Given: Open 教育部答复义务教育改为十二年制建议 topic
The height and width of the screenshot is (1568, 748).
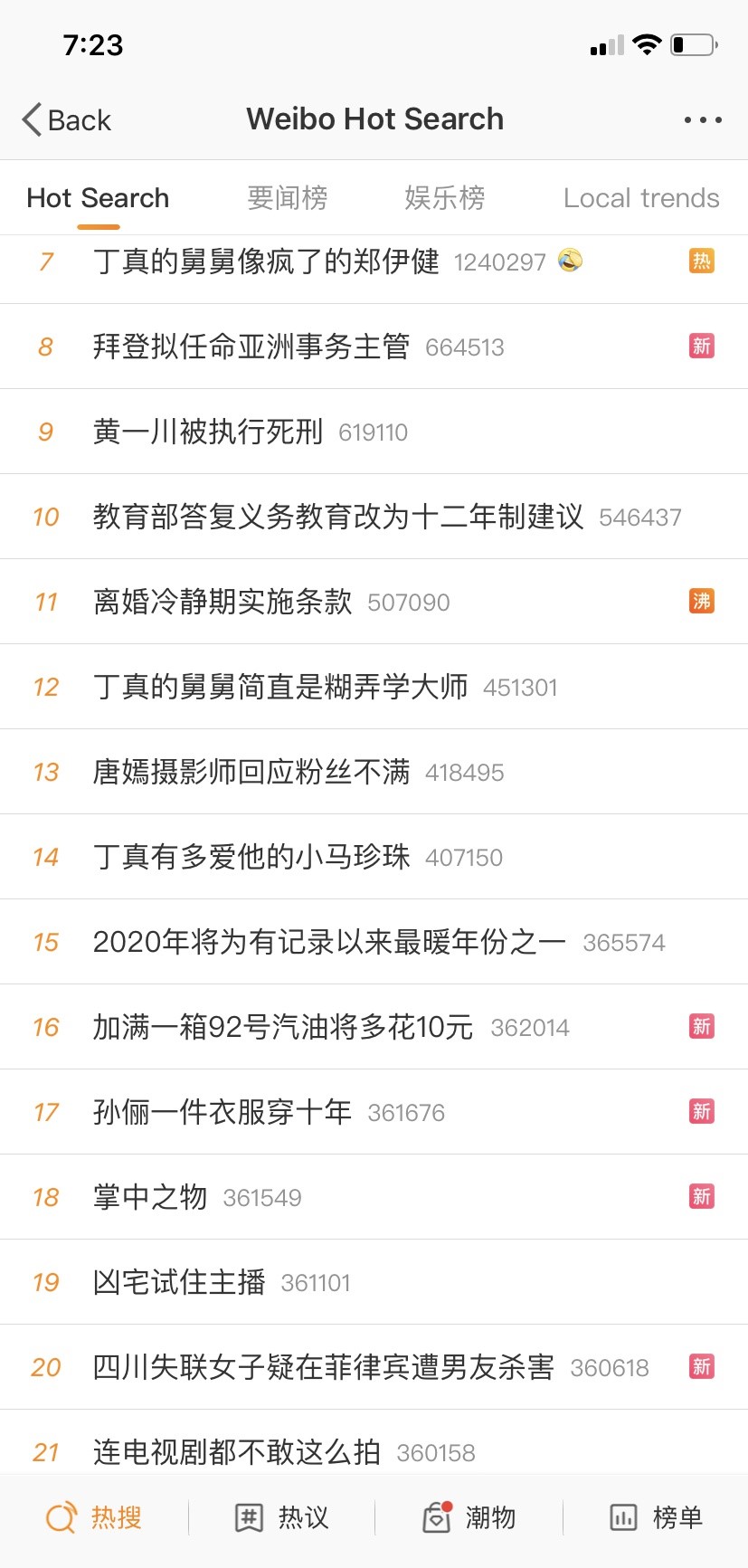Looking at the screenshot, I should click(x=338, y=517).
